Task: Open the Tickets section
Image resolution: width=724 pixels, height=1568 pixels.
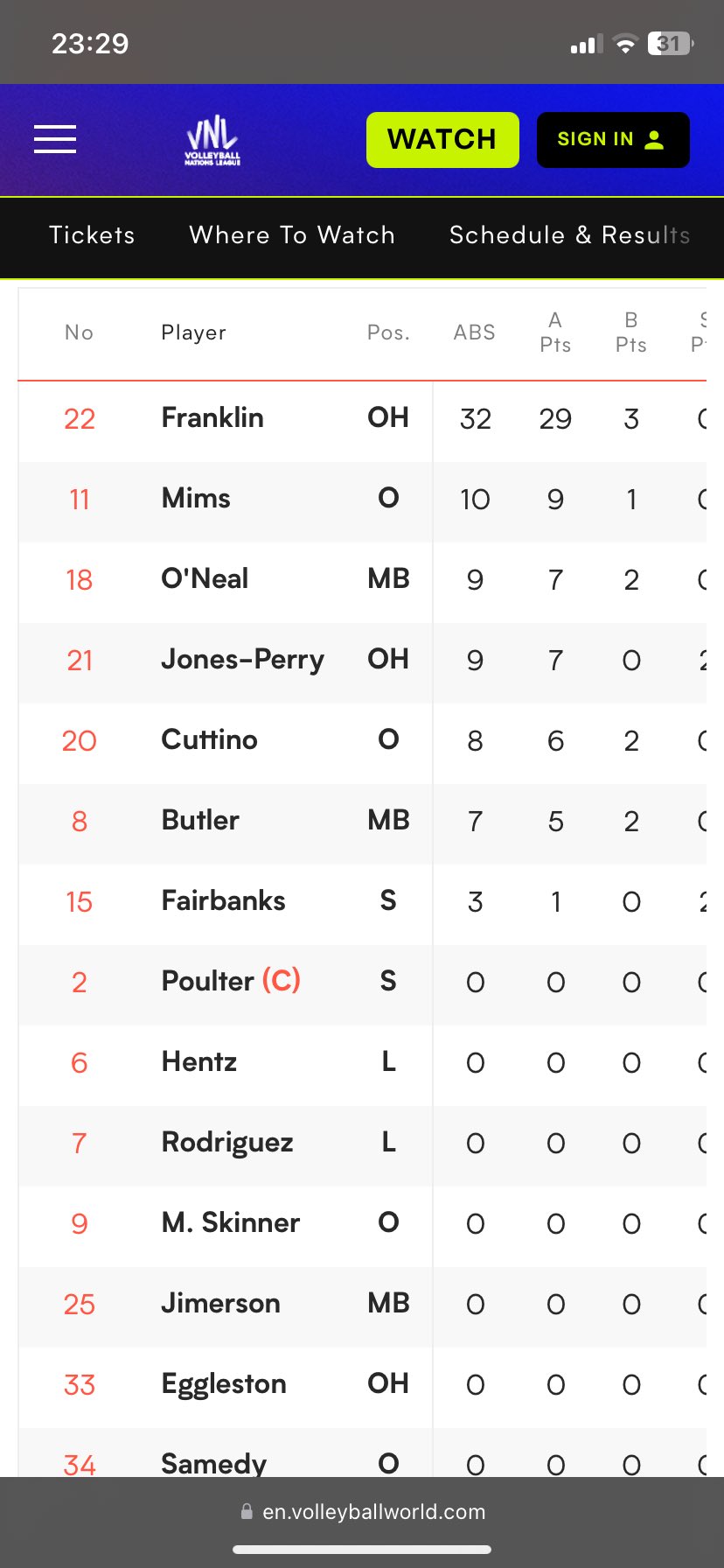Action: coord(93,235)
